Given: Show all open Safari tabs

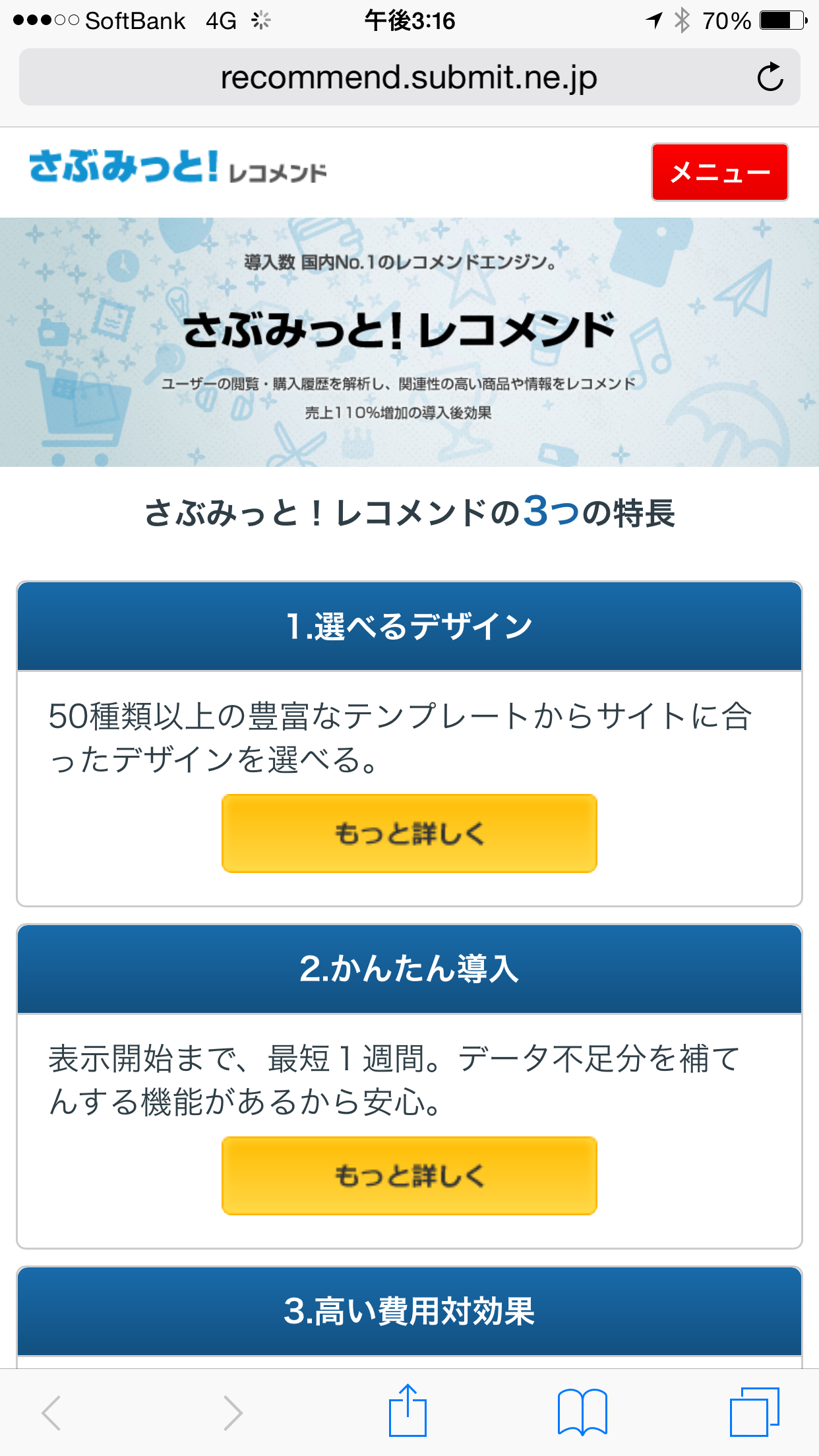Looking at the screenshot, I should (754, 1412).
